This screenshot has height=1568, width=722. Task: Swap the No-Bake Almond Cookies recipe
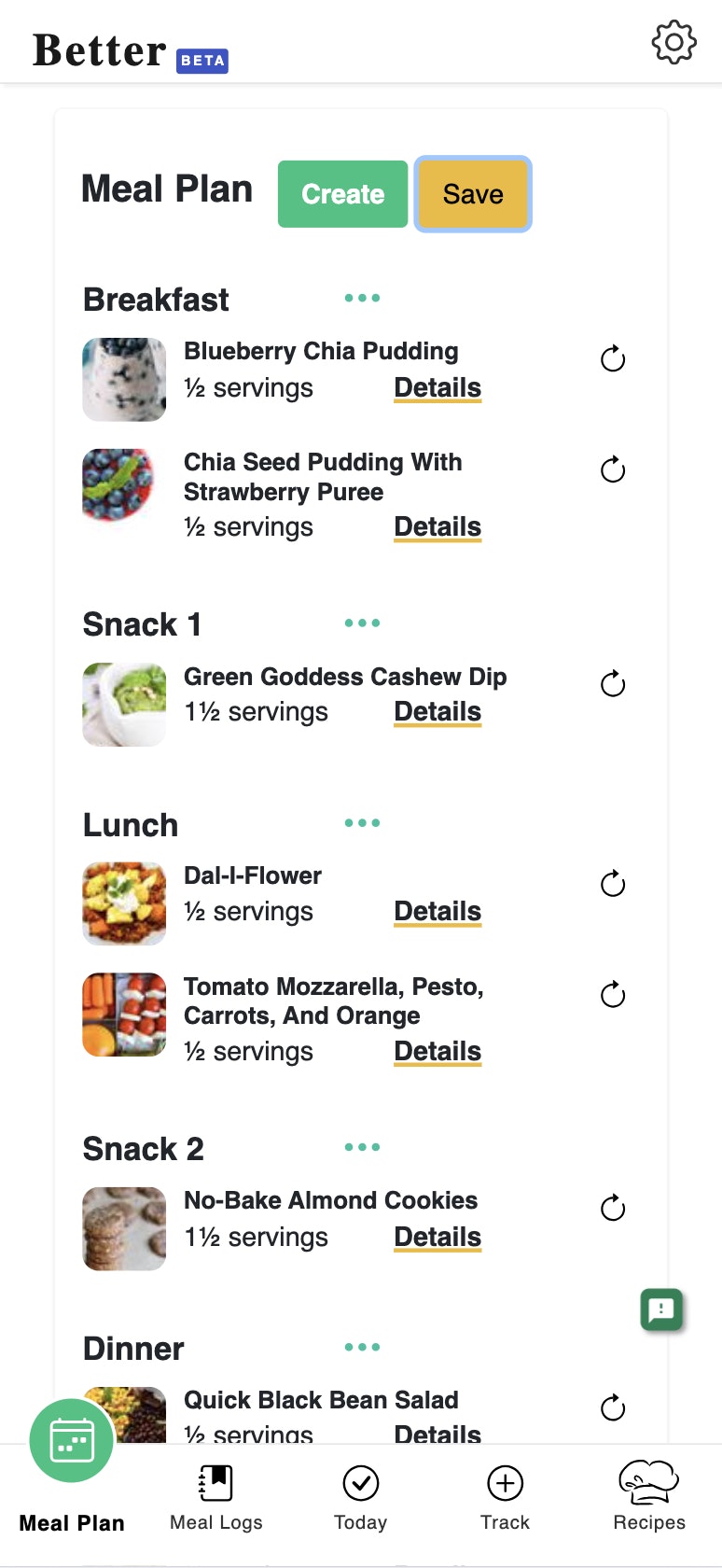[613, 1209]
